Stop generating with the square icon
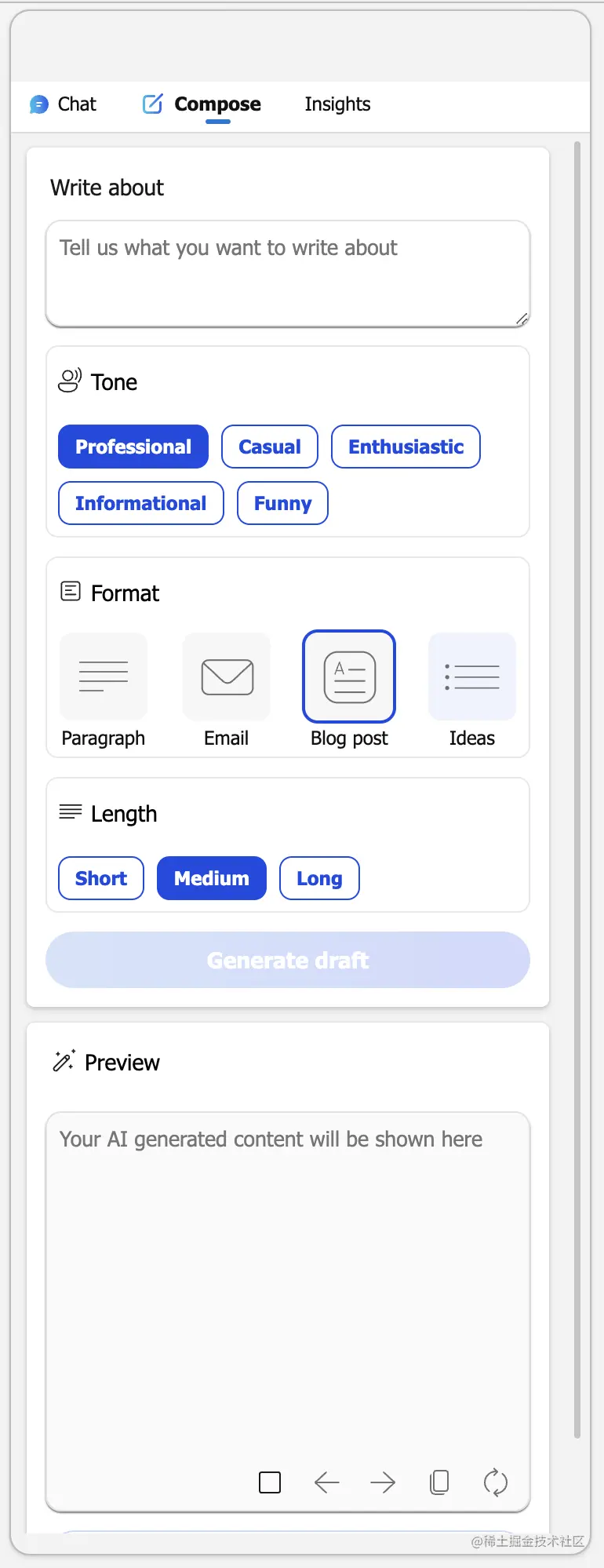The width and height of the screenshot is (604, 1568). [x=270, y=1482]
